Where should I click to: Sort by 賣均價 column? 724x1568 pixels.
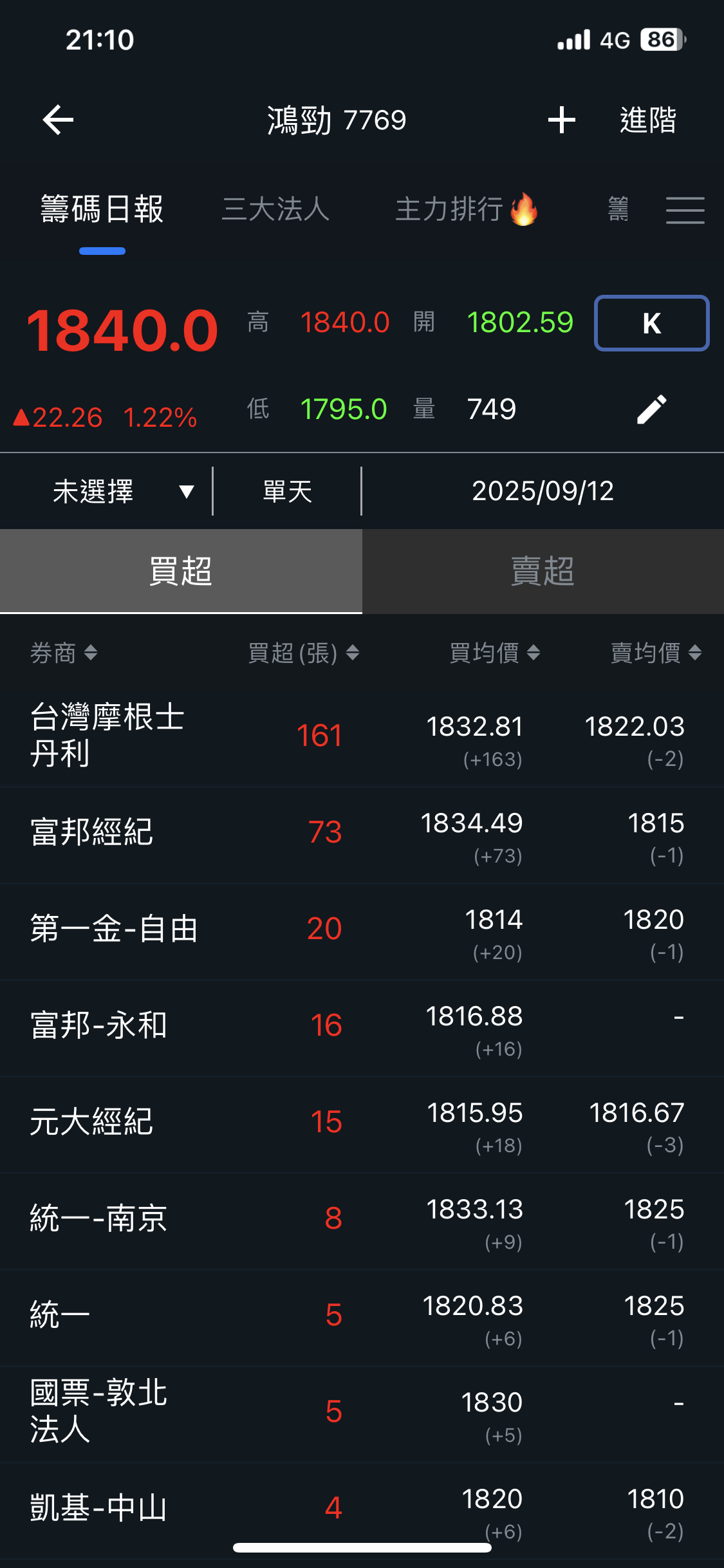[655, 653]
